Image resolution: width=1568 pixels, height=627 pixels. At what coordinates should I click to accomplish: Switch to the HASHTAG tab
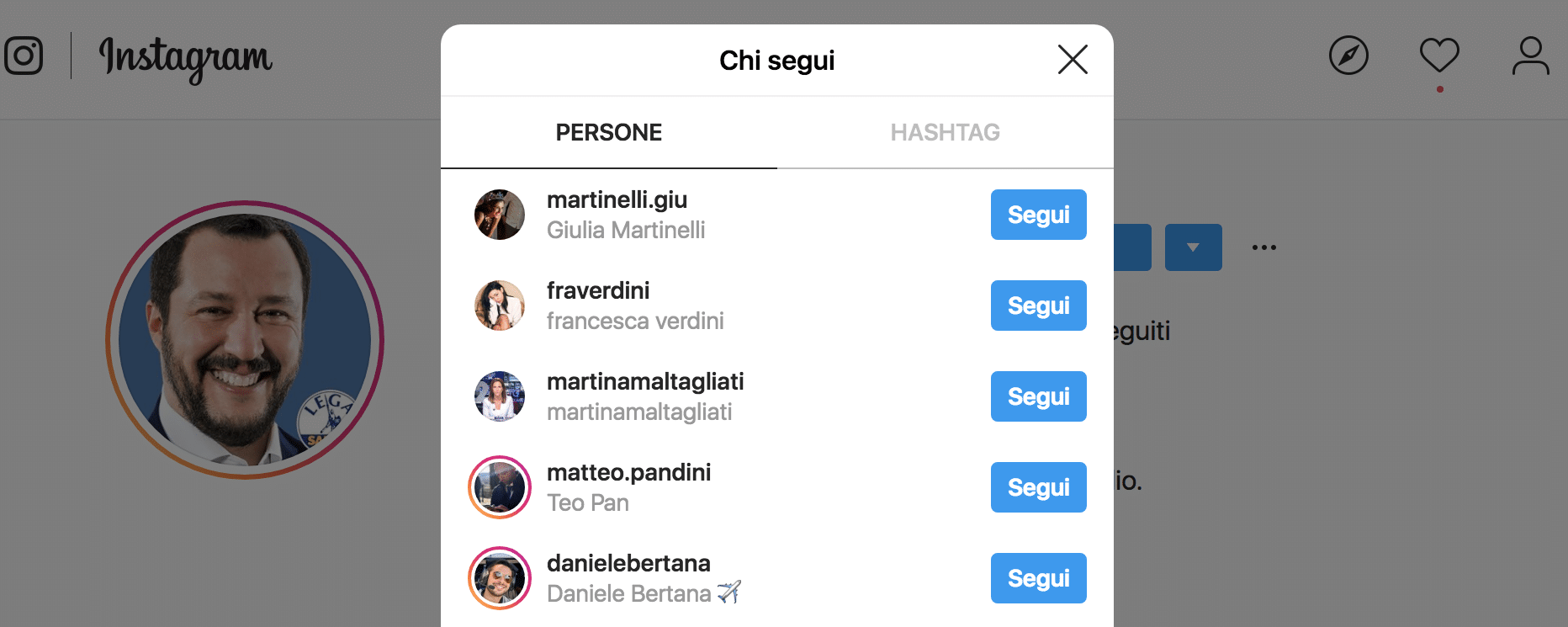coord(945,132)
